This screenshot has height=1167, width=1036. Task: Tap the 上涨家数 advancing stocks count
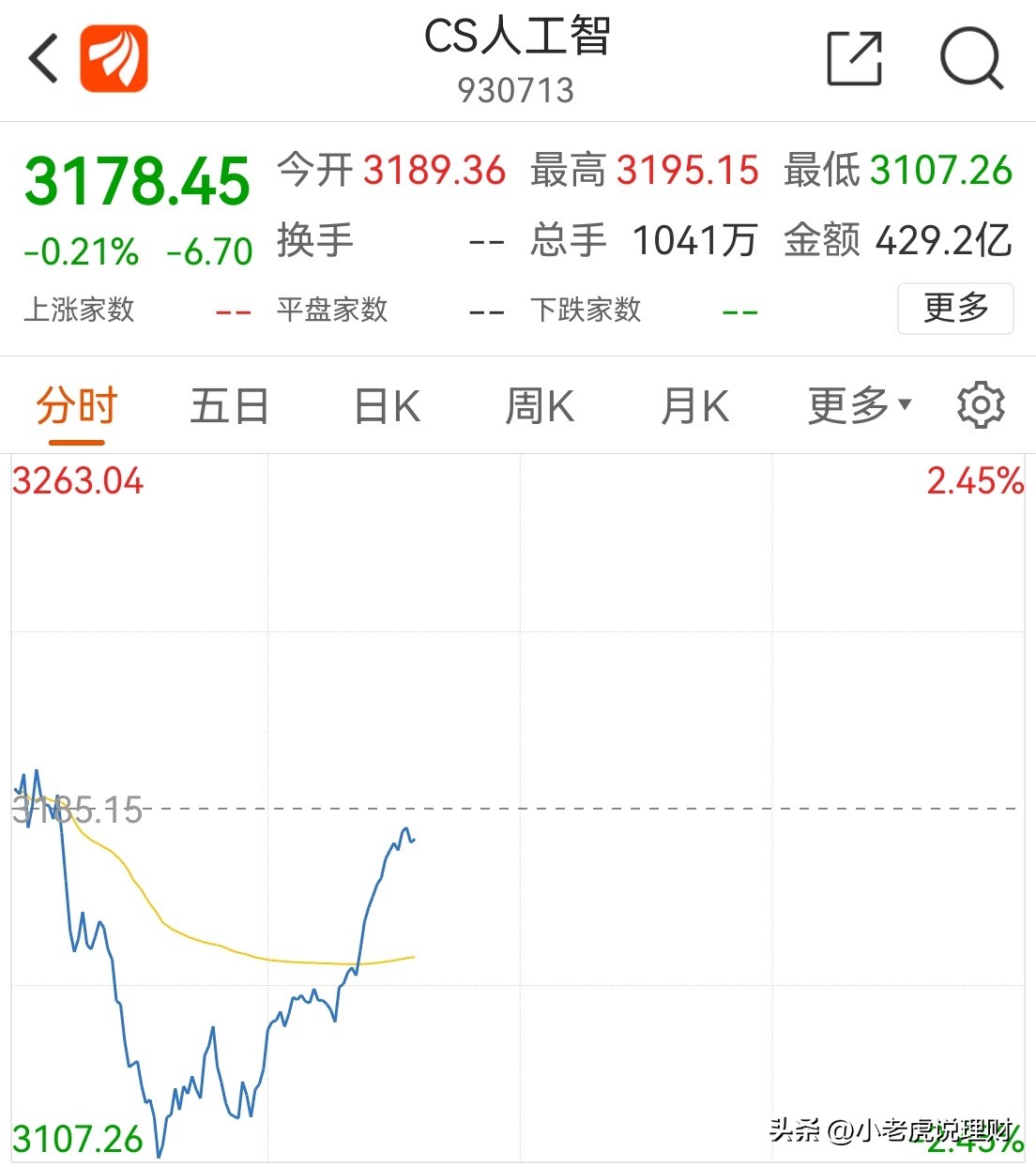pyautogui.click(x=80, y=310)
